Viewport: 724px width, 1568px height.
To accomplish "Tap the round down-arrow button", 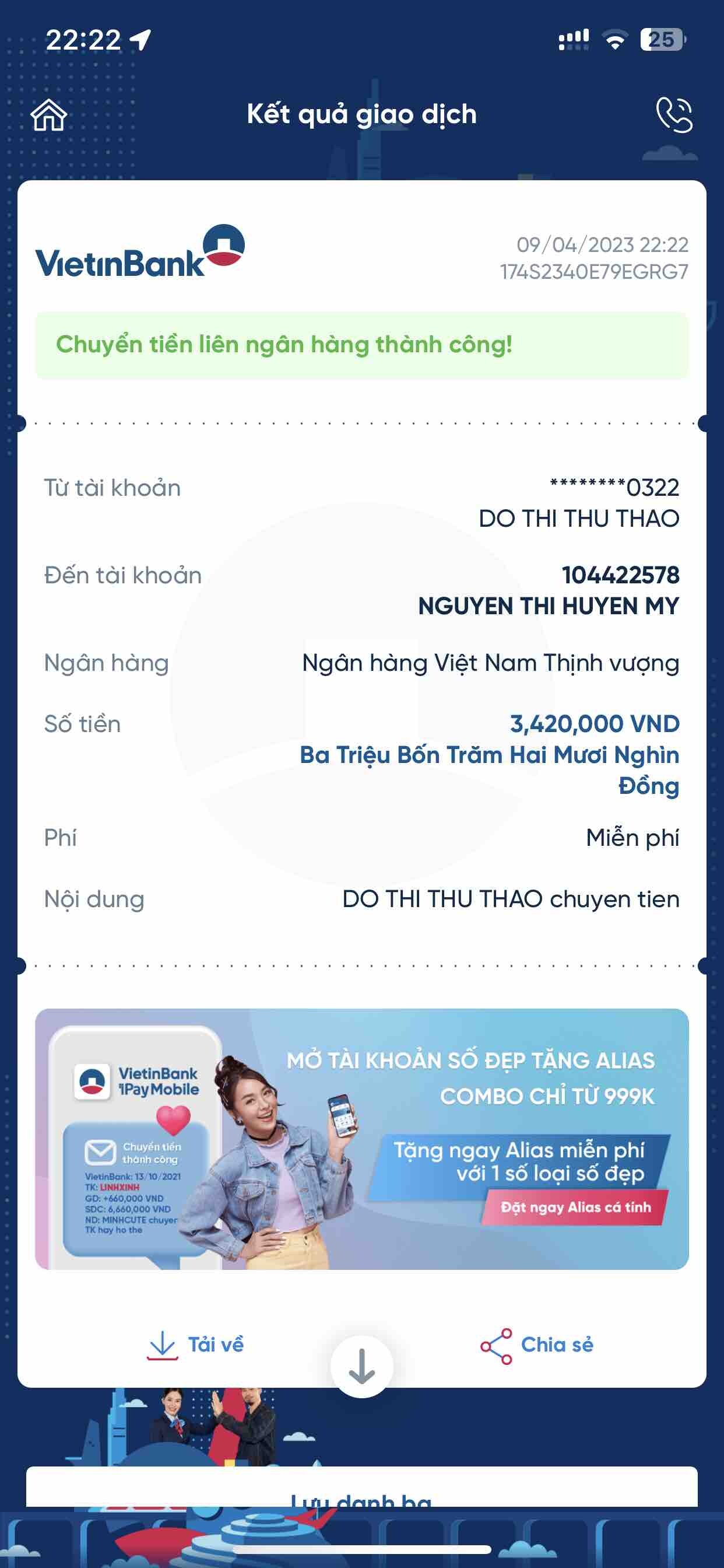I will coord(361,1367).
